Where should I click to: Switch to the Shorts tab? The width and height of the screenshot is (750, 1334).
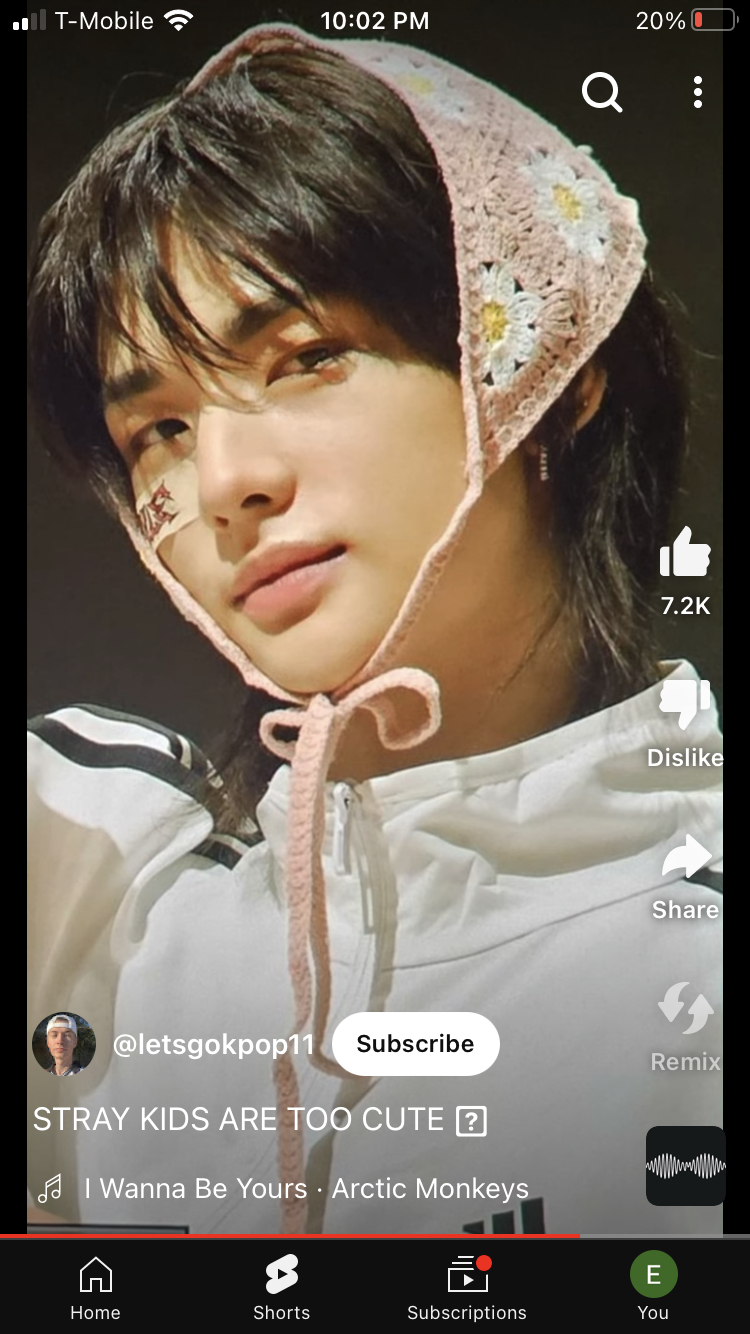281,1288
